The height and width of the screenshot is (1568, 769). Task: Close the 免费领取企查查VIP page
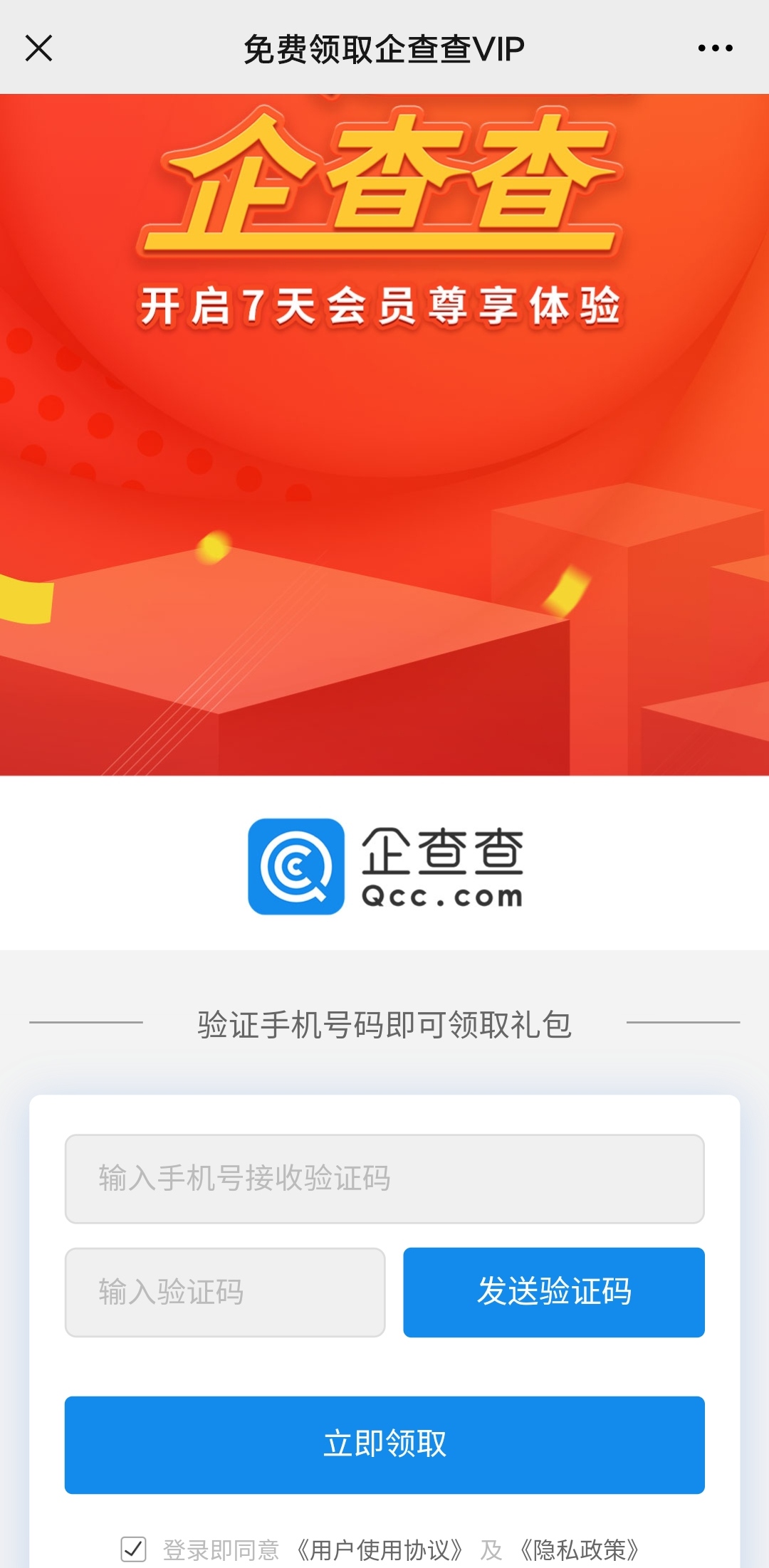point(38,48)
